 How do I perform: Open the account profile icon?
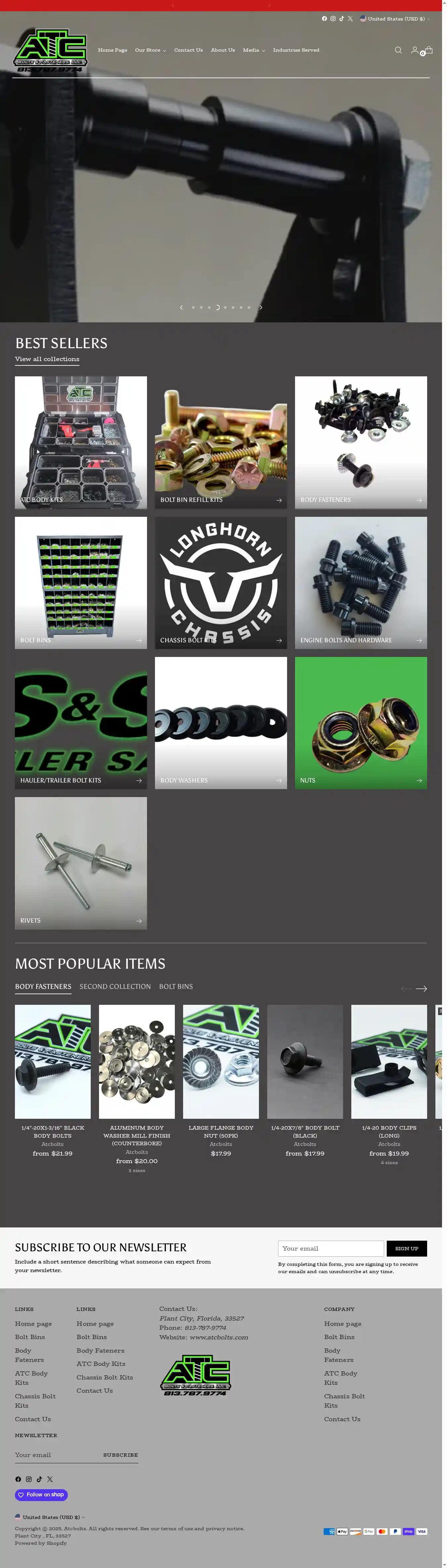point(414,50)
